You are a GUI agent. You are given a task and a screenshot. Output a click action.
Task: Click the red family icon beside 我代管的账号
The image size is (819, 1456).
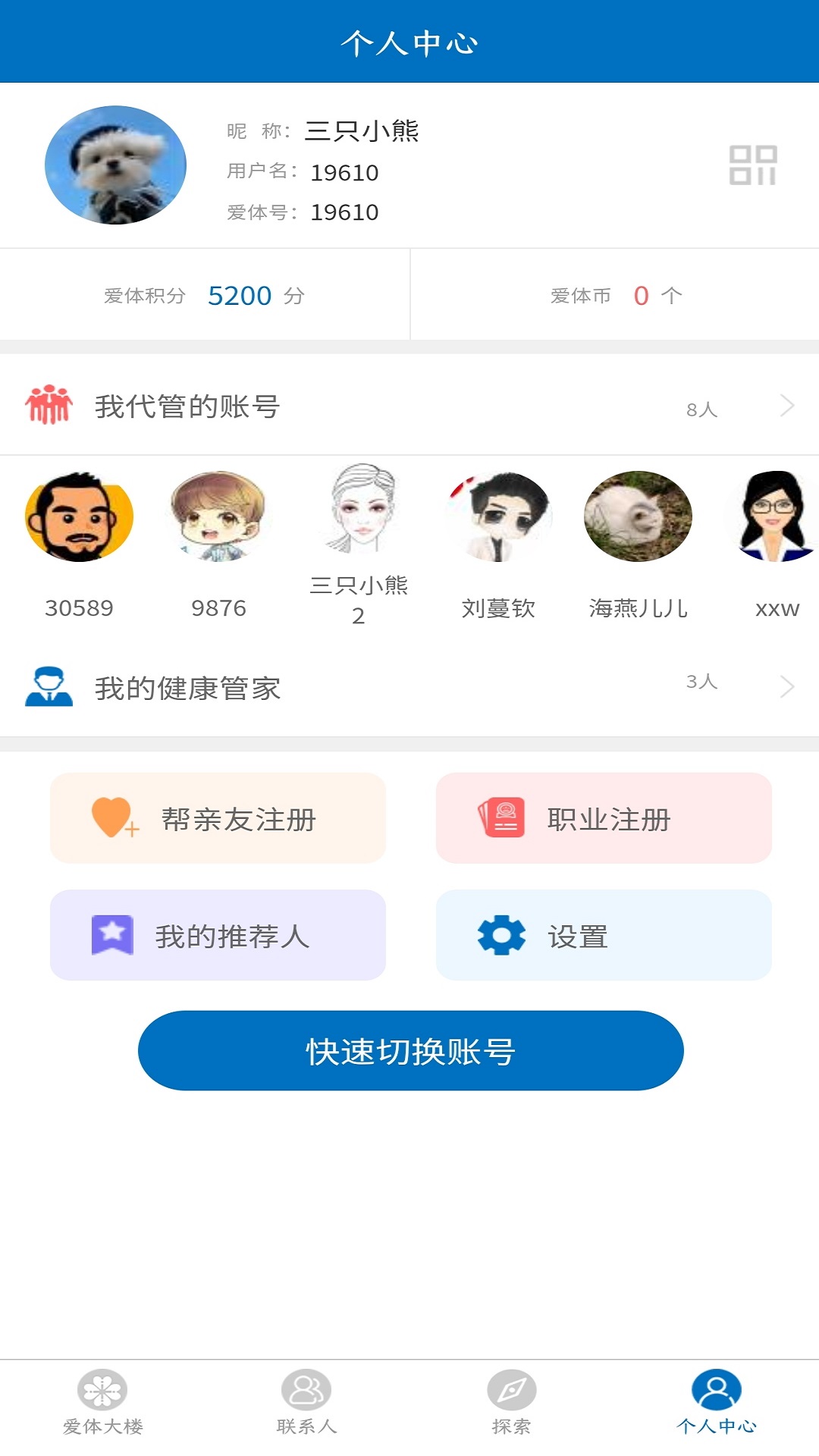pos(49,406)
